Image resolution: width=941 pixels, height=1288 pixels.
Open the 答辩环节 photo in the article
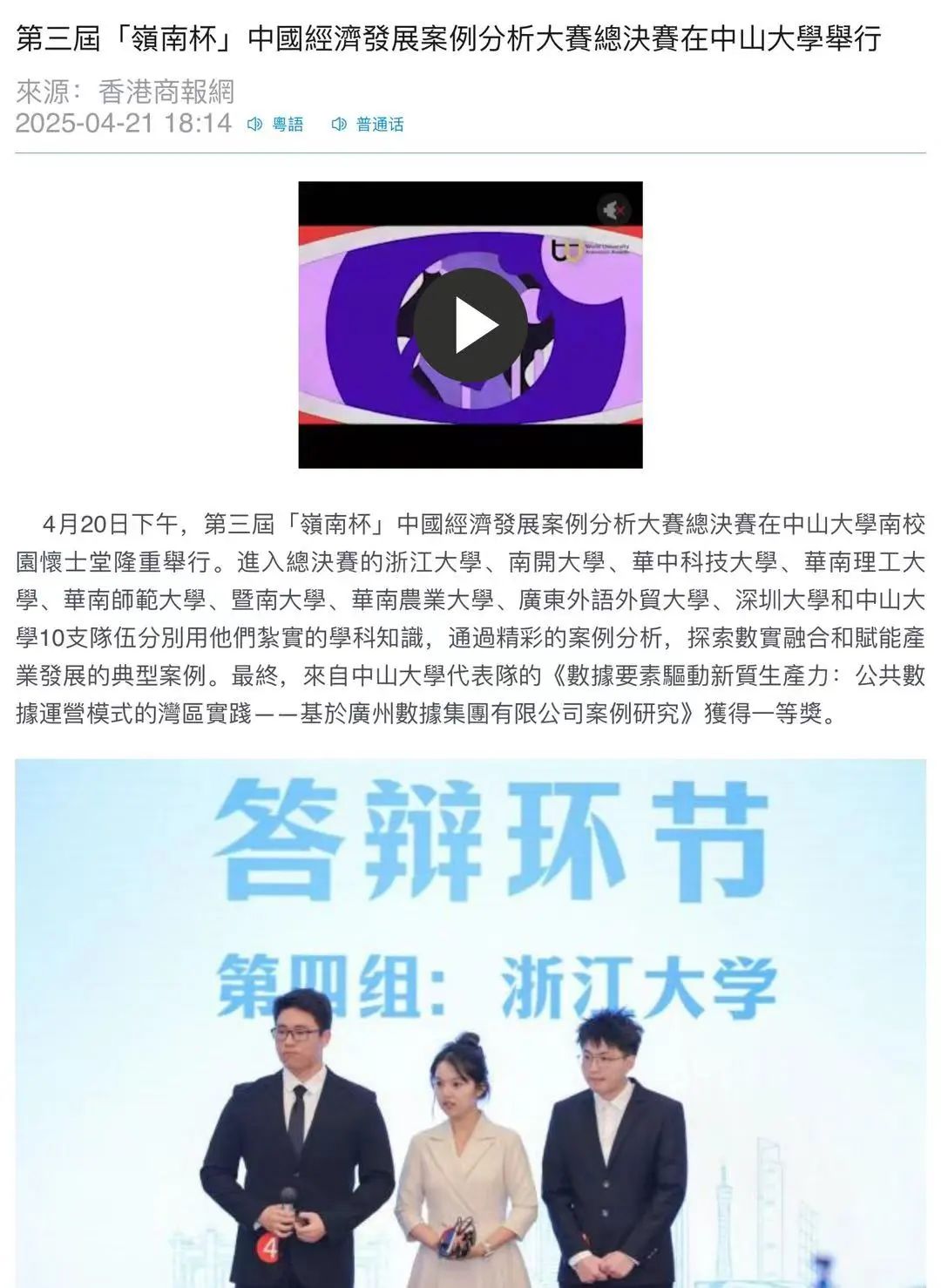coord(470,1020)
